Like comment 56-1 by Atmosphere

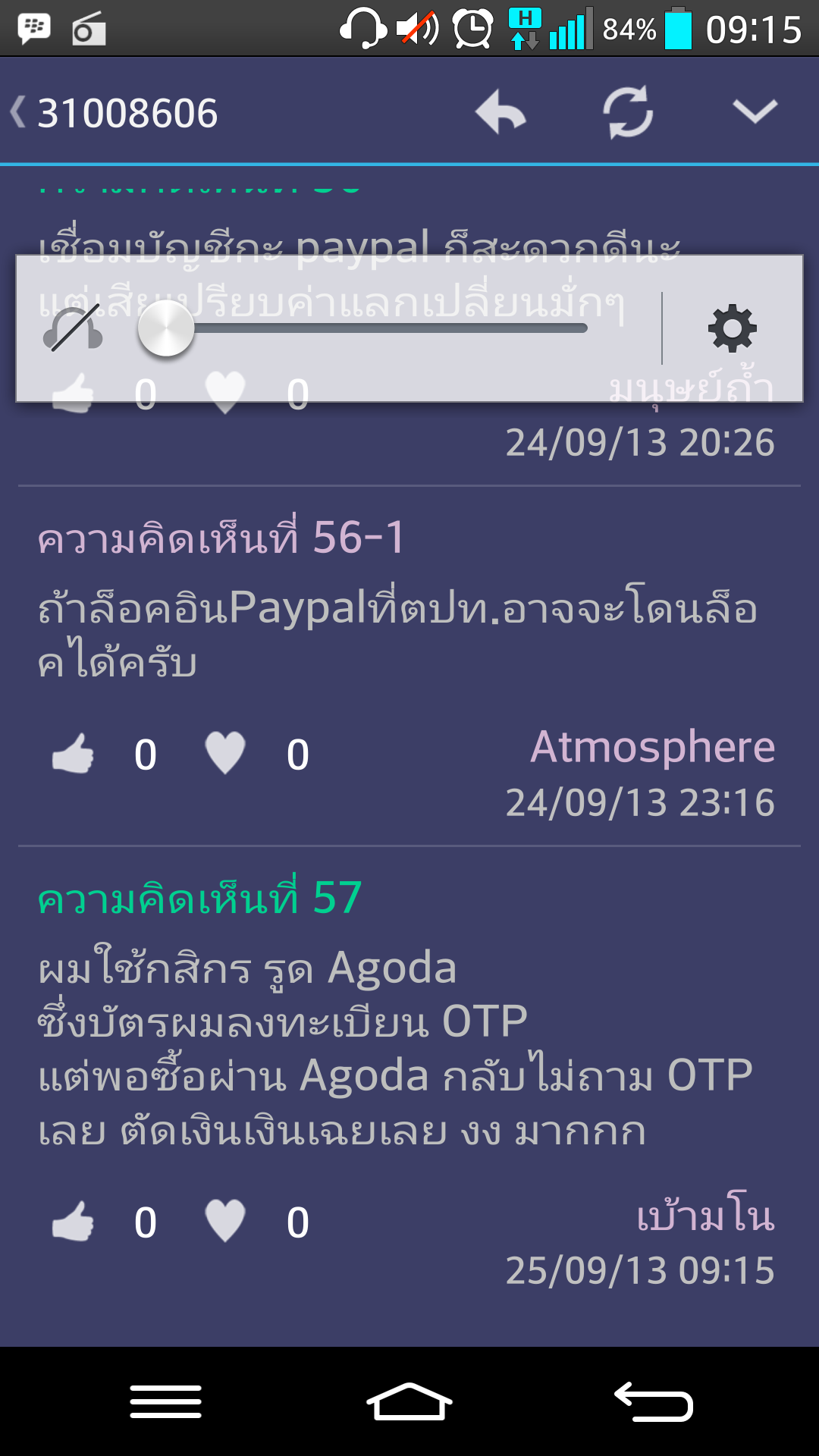pos(74,754)
